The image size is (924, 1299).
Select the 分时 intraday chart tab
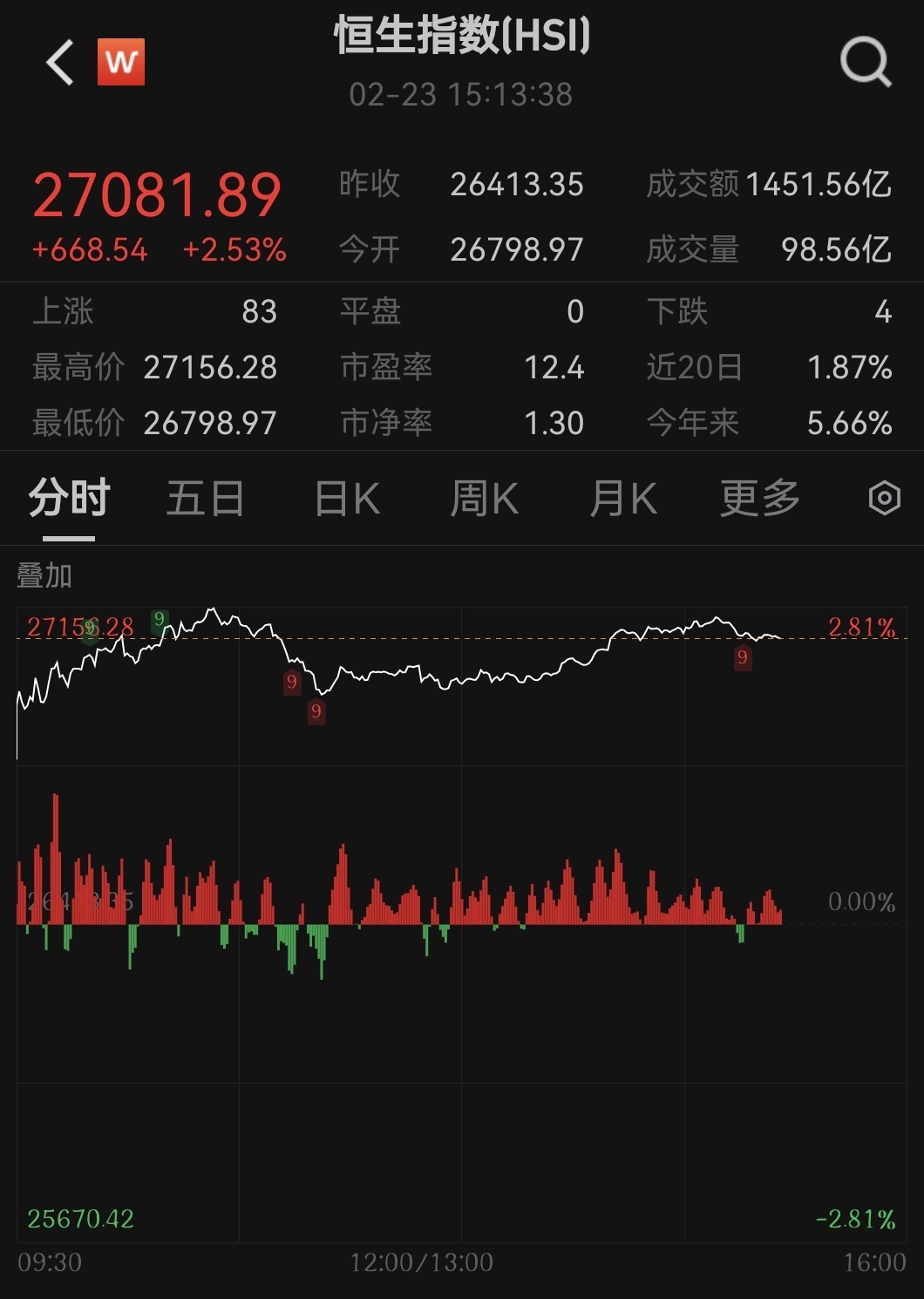point(69,499)
